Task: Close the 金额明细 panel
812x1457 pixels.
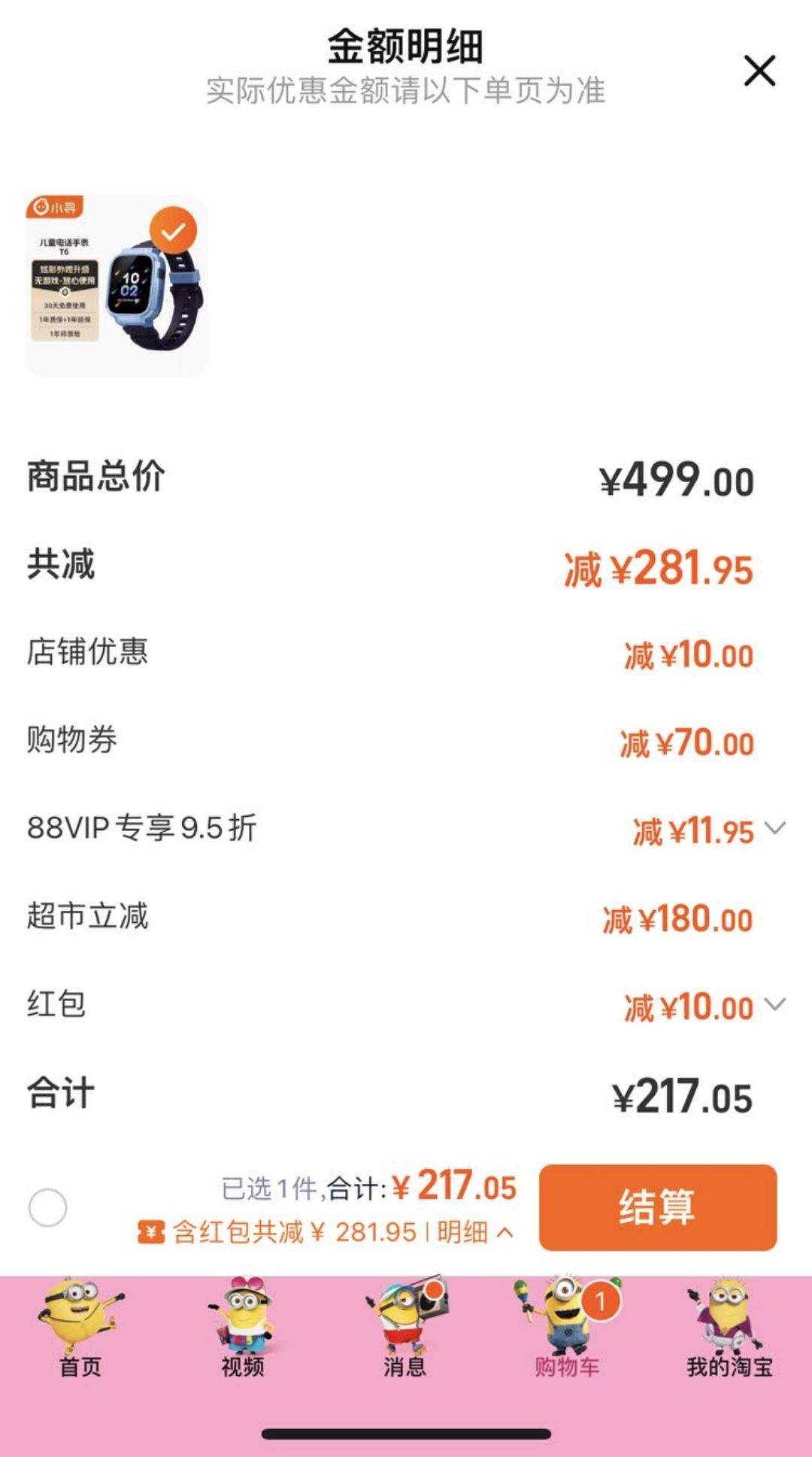Action: coord(759,71)
